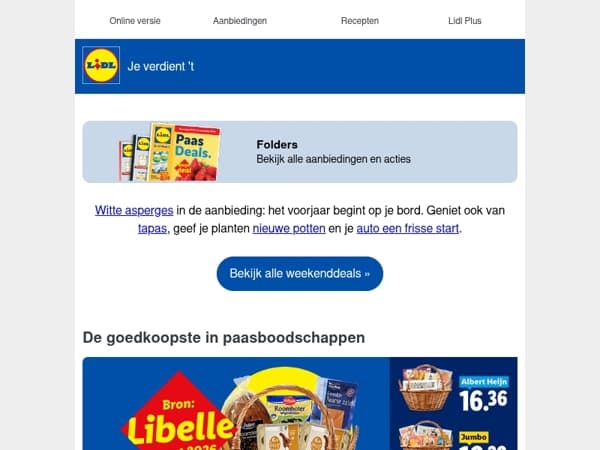Open the Folders banner
600x450 pixels.
(300, 152)
